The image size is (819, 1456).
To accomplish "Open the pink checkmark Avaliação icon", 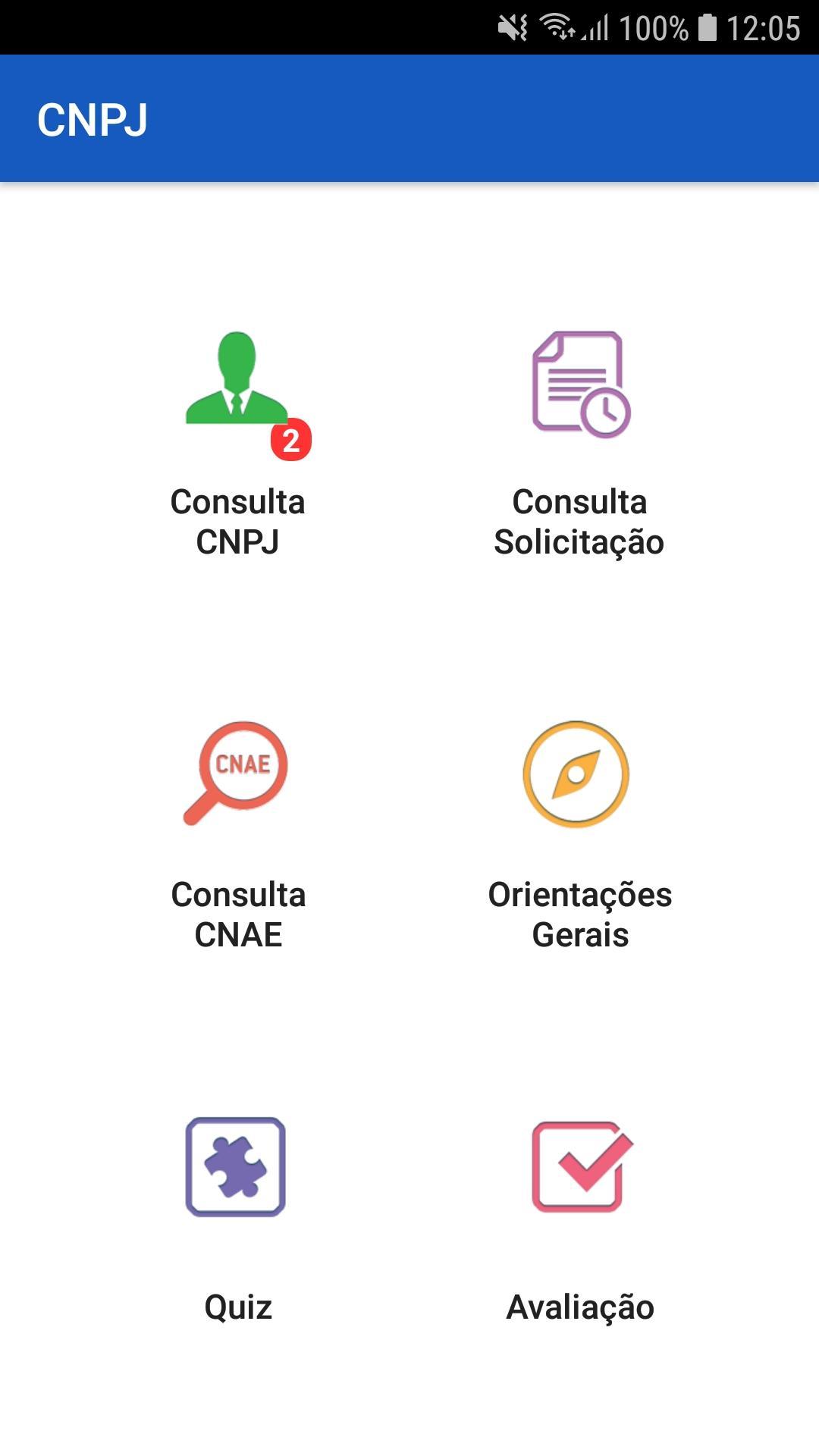I will (x=576, y=1168).
